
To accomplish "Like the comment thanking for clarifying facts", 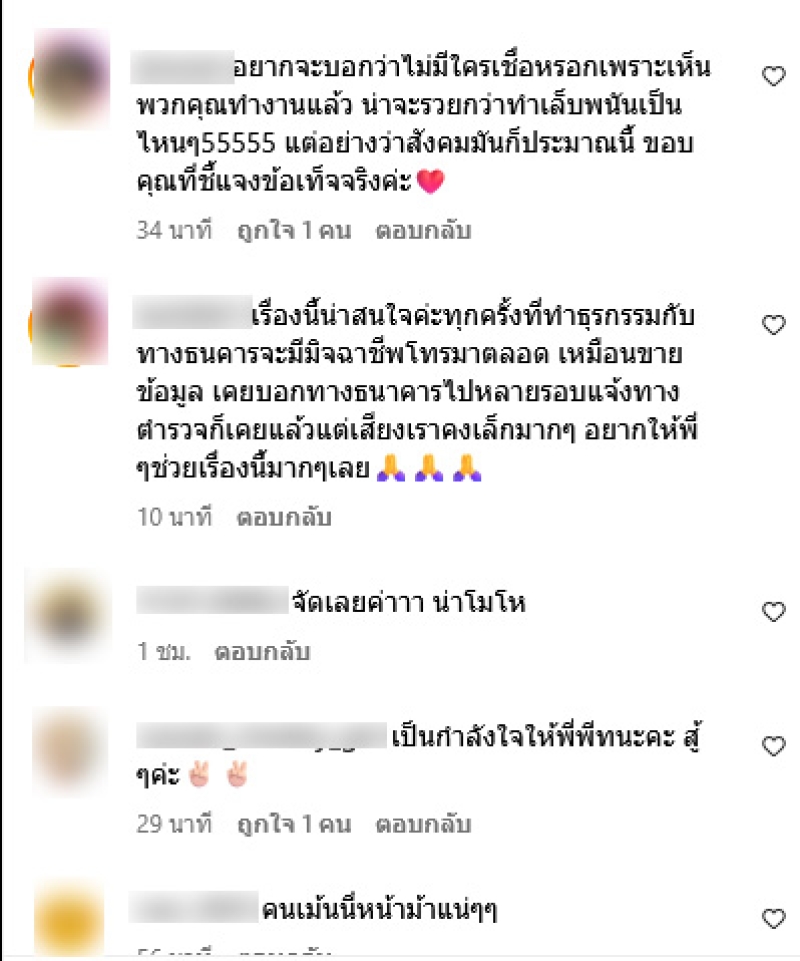I will (774, 76).
